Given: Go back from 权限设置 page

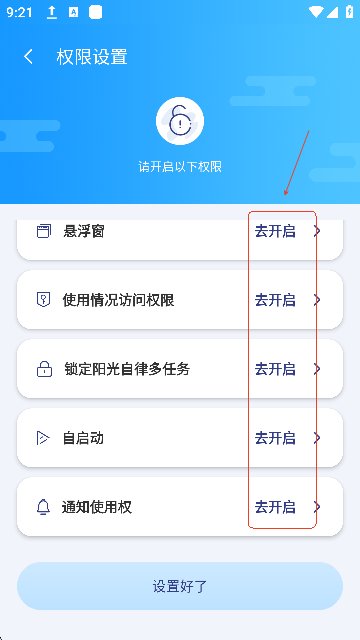Looking at the screenshot, I should coord(28,57).
